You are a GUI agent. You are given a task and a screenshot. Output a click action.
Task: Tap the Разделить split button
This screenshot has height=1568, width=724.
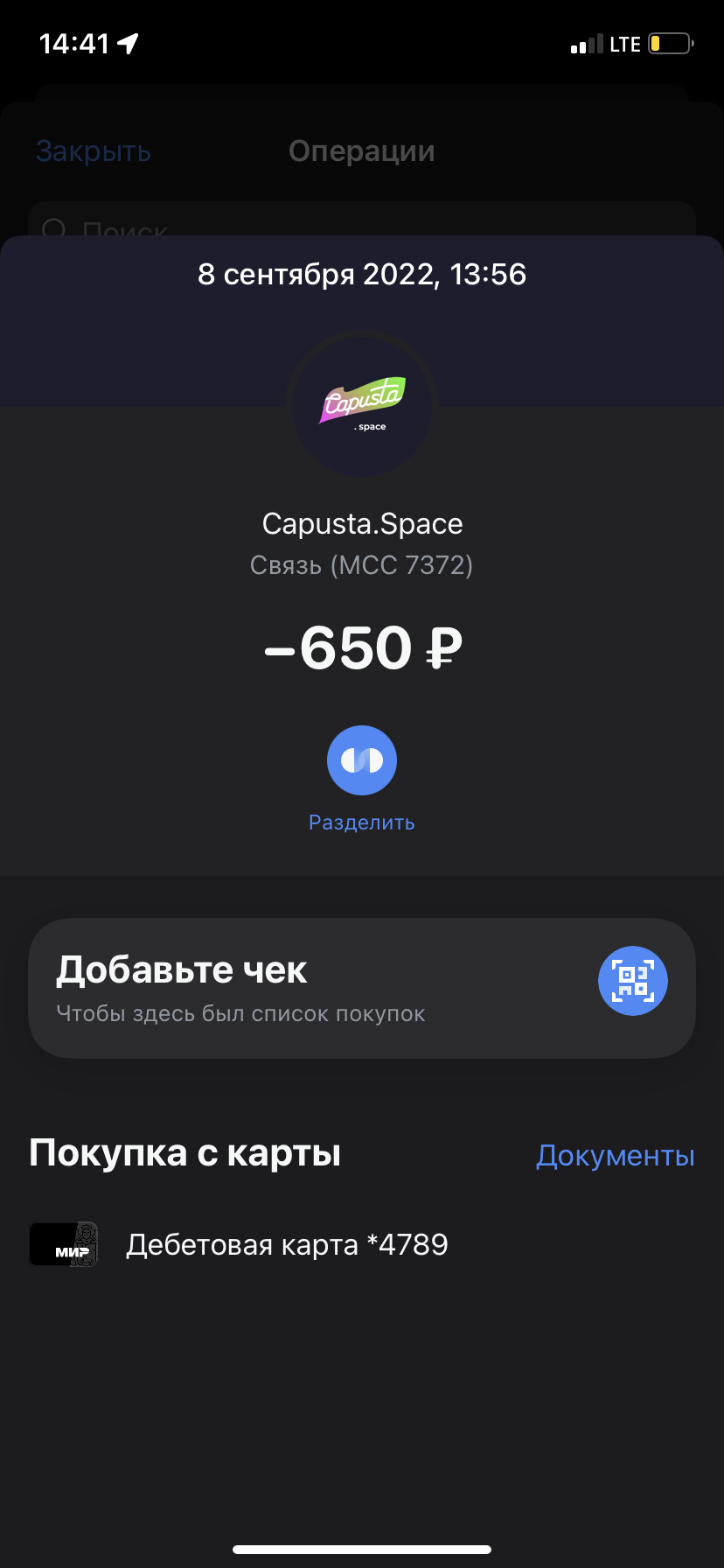coord(362,759)
